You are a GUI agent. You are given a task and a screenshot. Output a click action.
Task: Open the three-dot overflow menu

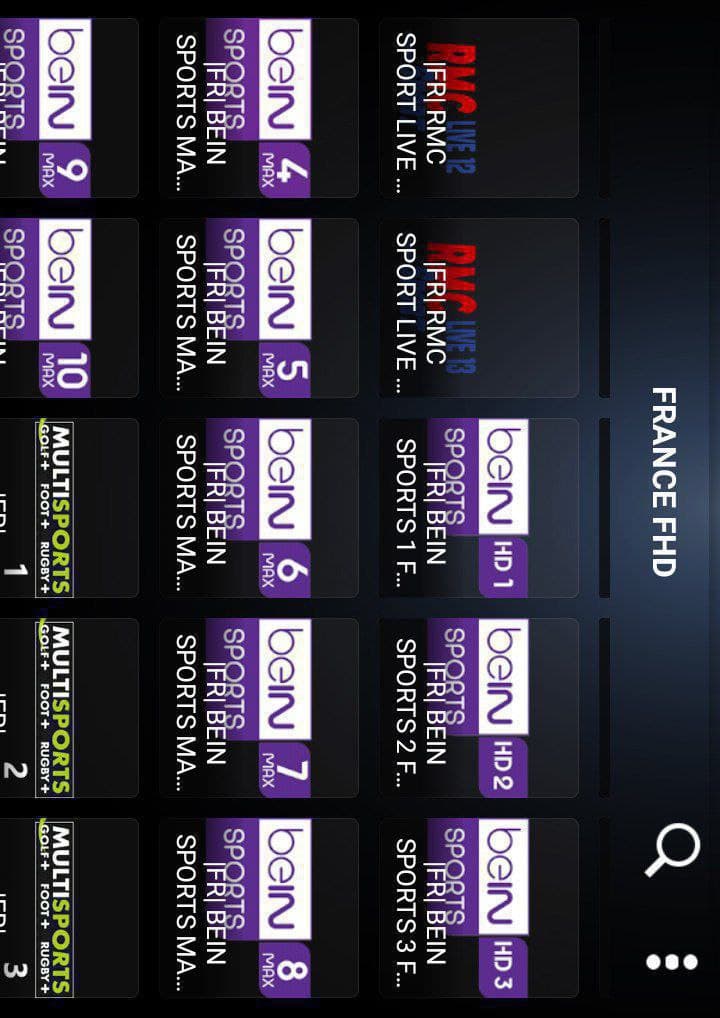coord(672,962)
